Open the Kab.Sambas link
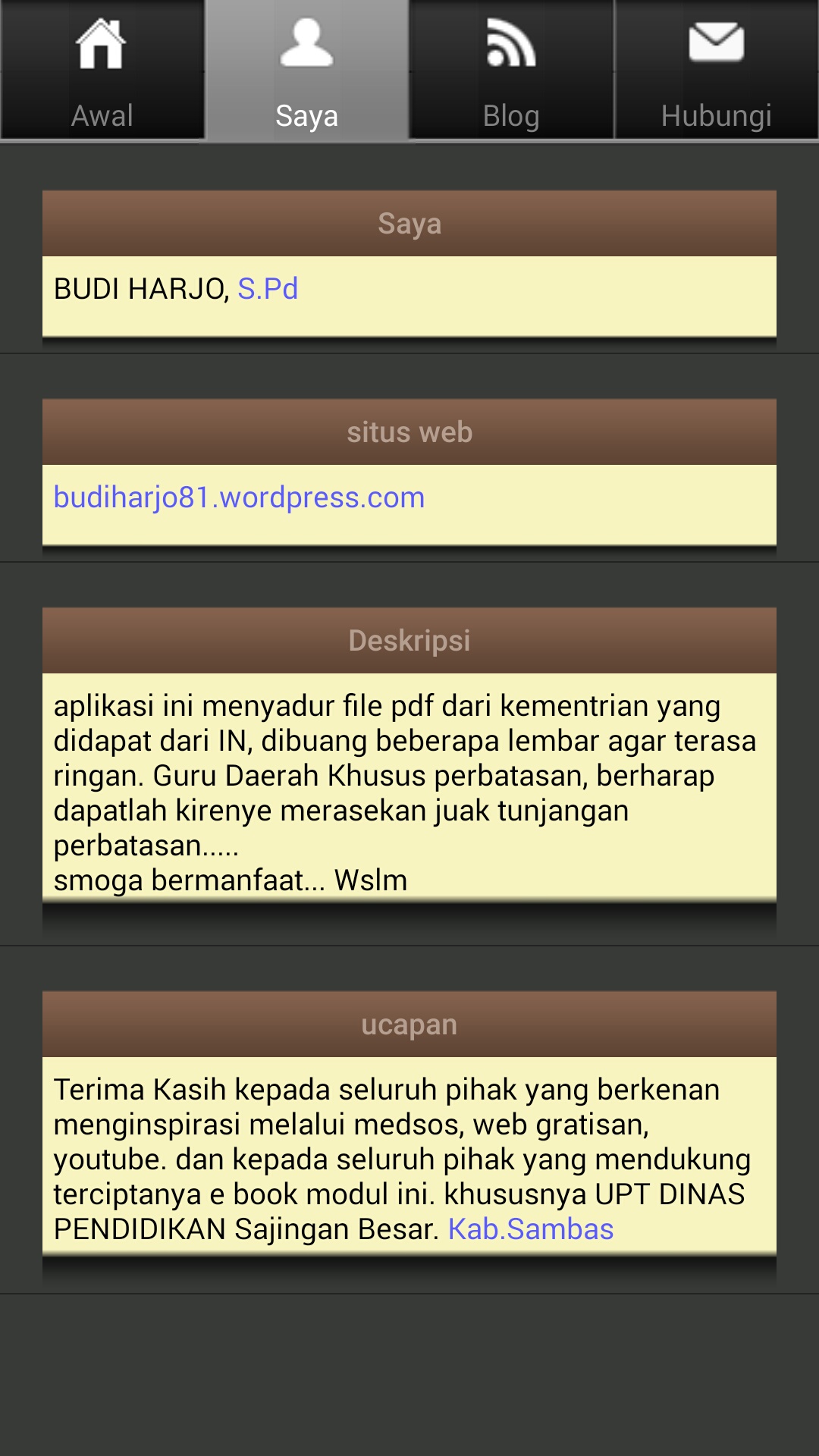 531,1229
